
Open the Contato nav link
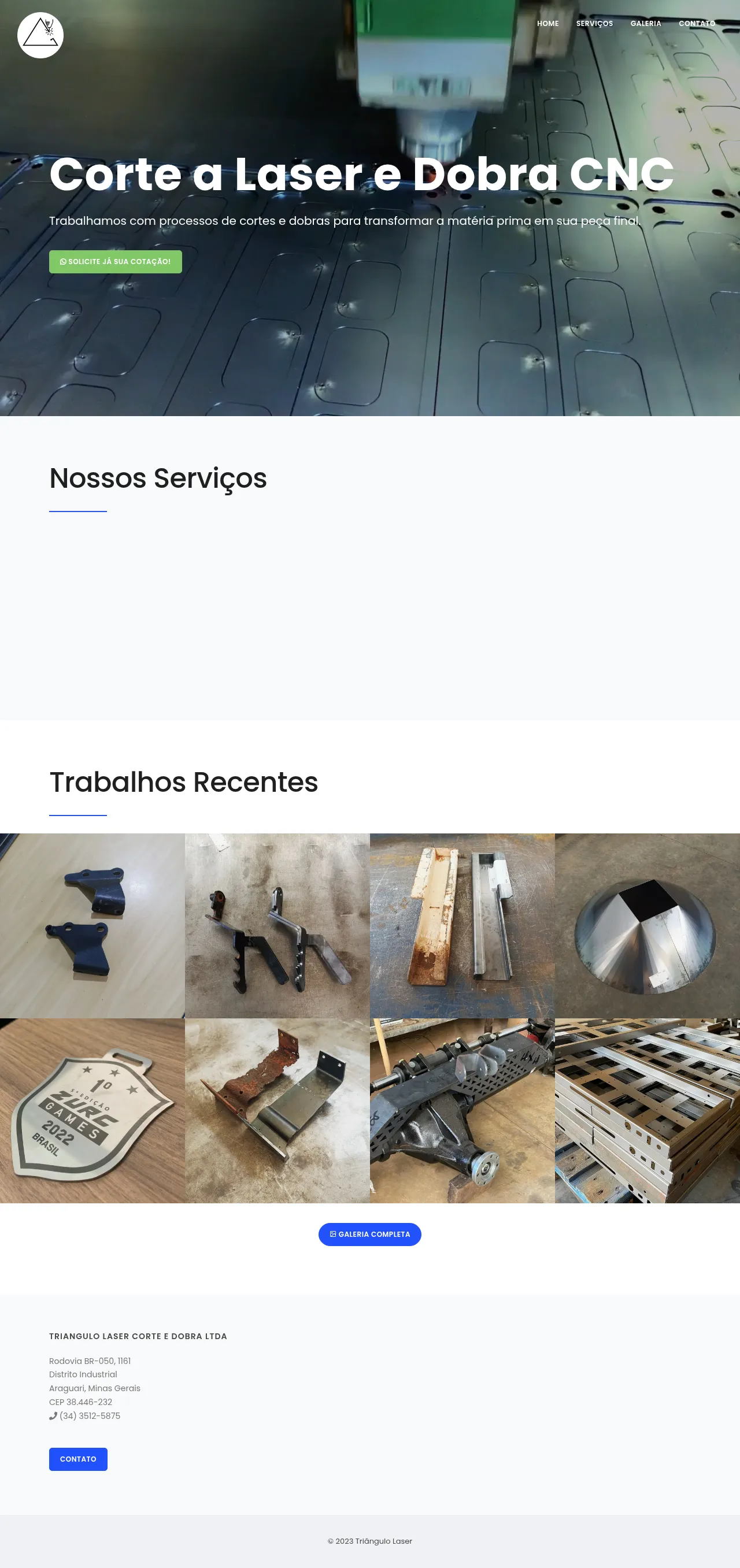(x=696, y=24)
